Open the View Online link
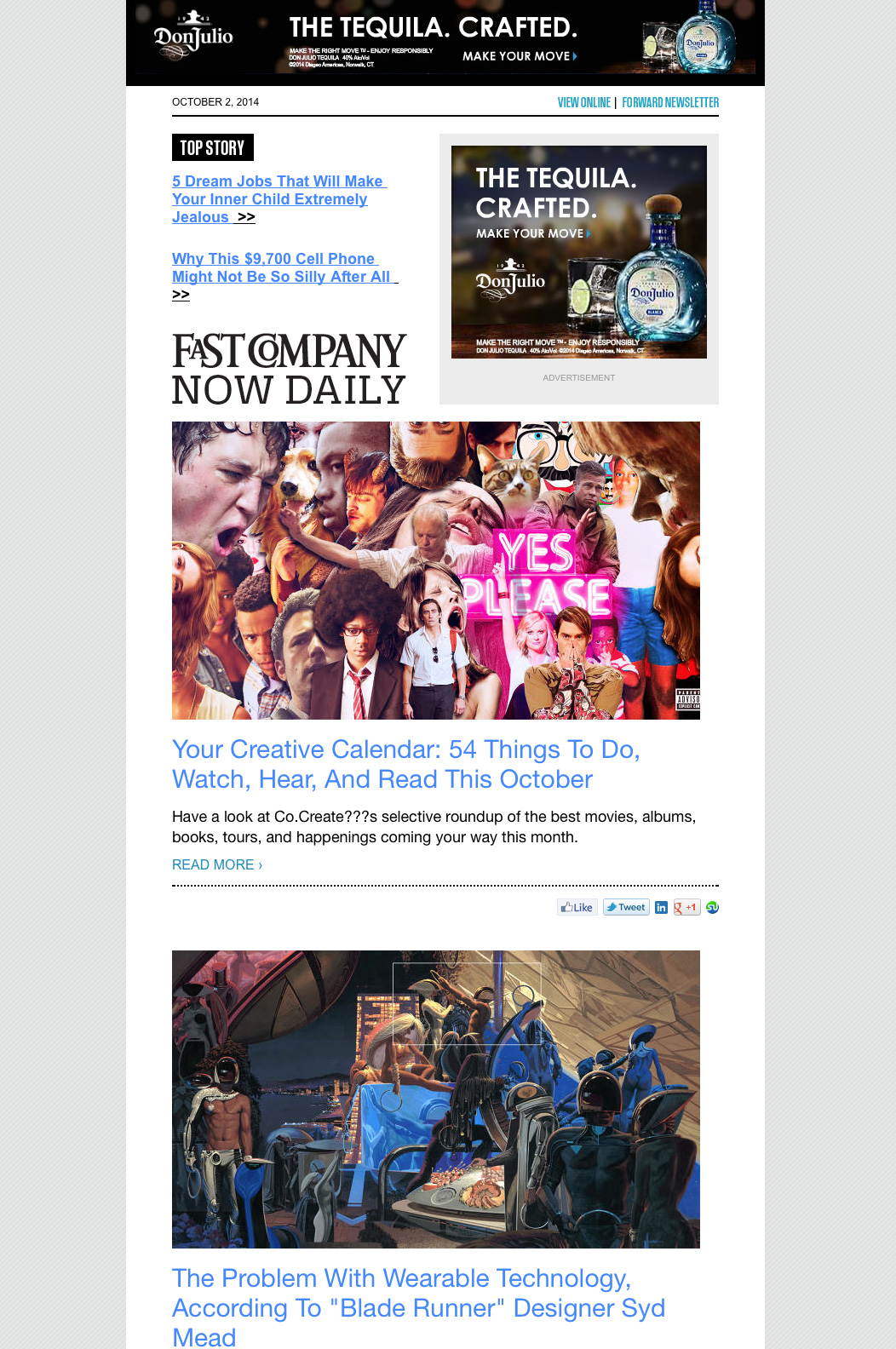Viewport: 896px width, 1349px height. pos(583,102)
